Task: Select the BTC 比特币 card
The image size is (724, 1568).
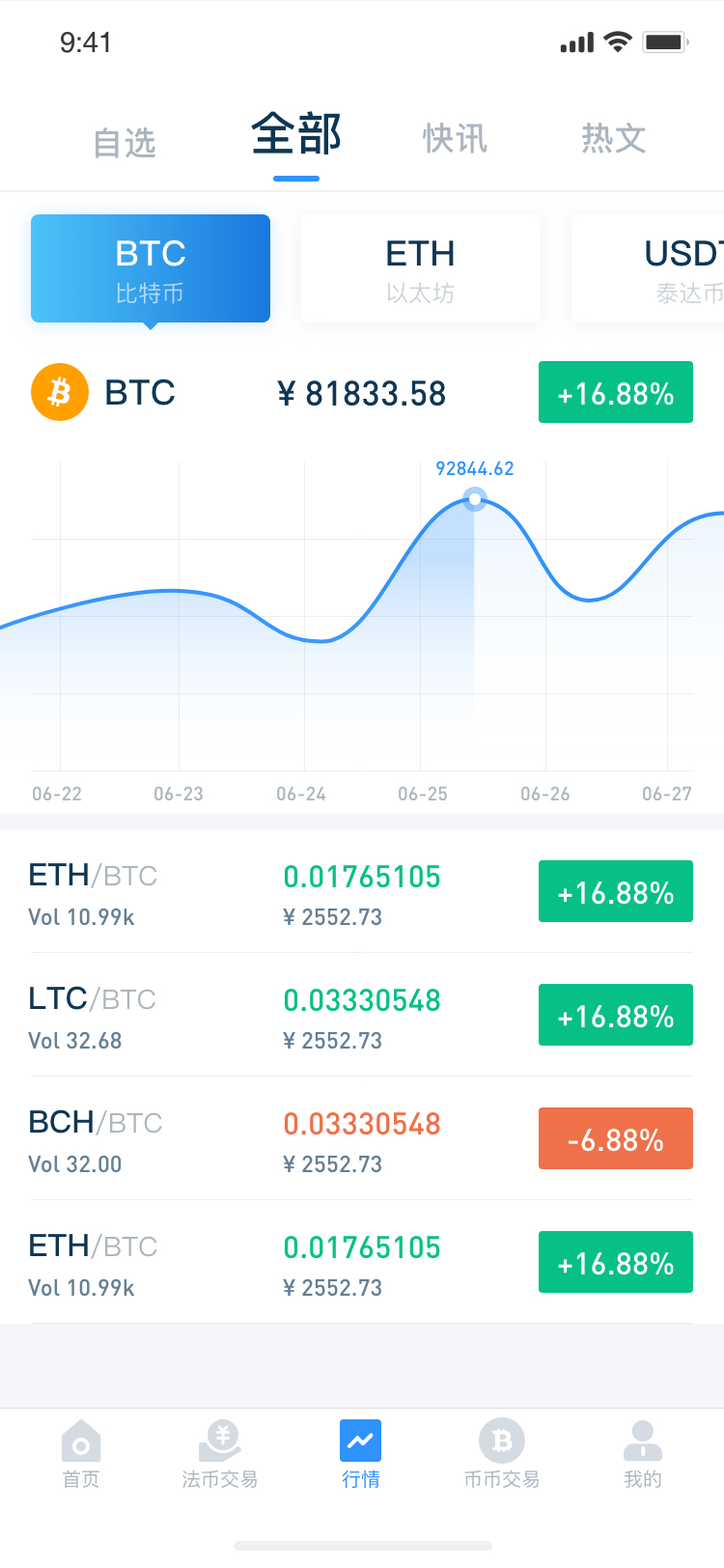Action: (x=151, y=268)
